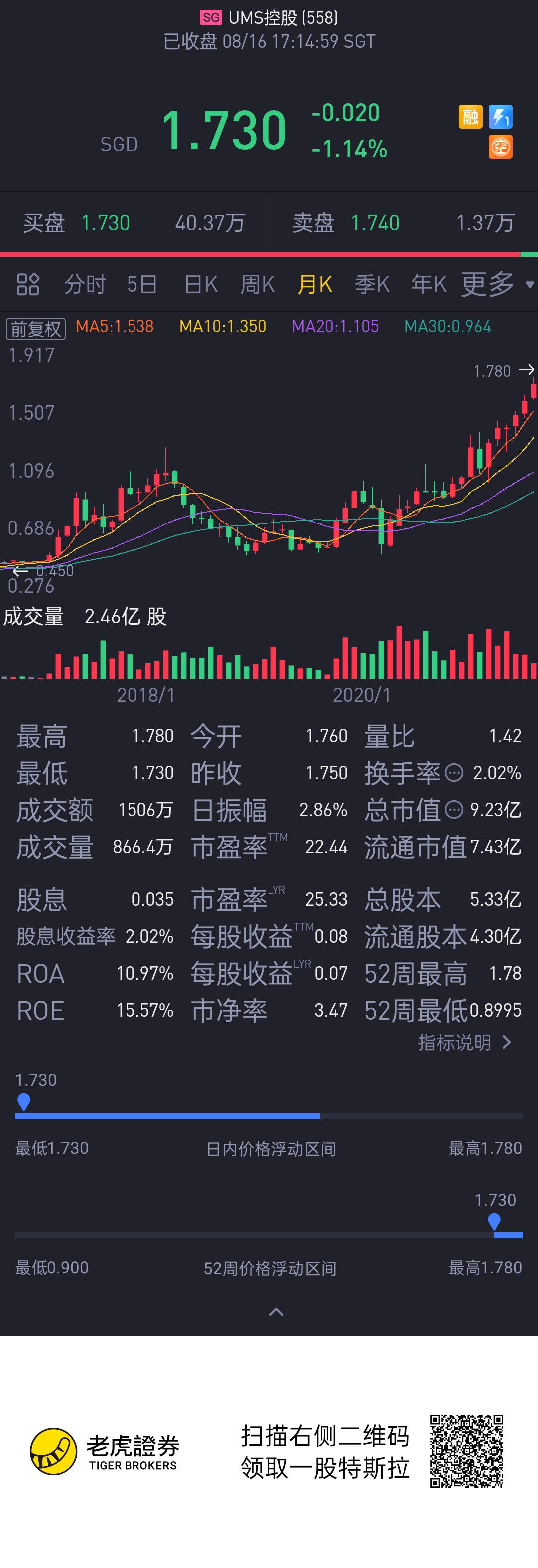Select the 月K chart tab
This screenshot has height=1568, width=538.
(315, 284)
